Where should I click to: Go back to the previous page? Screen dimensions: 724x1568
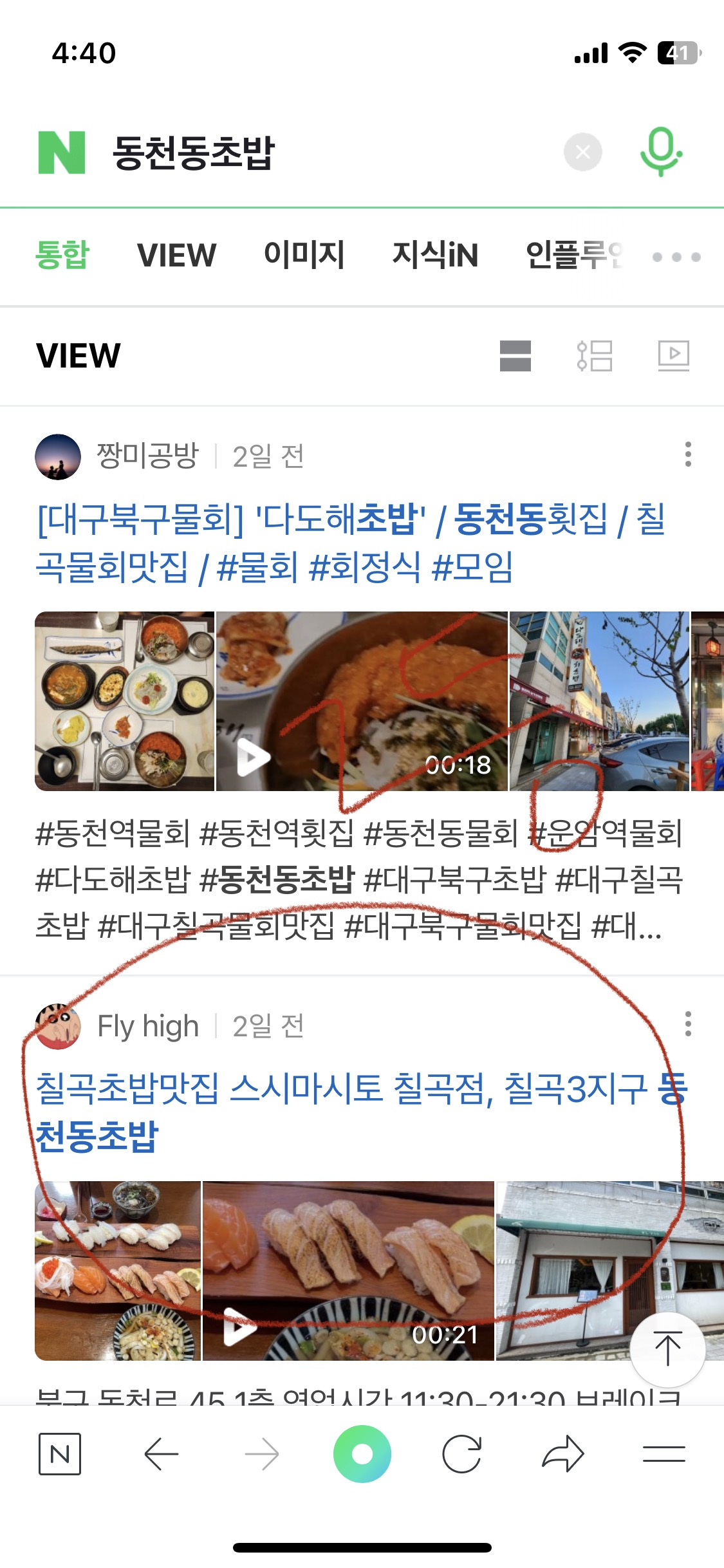point(161,1454)
